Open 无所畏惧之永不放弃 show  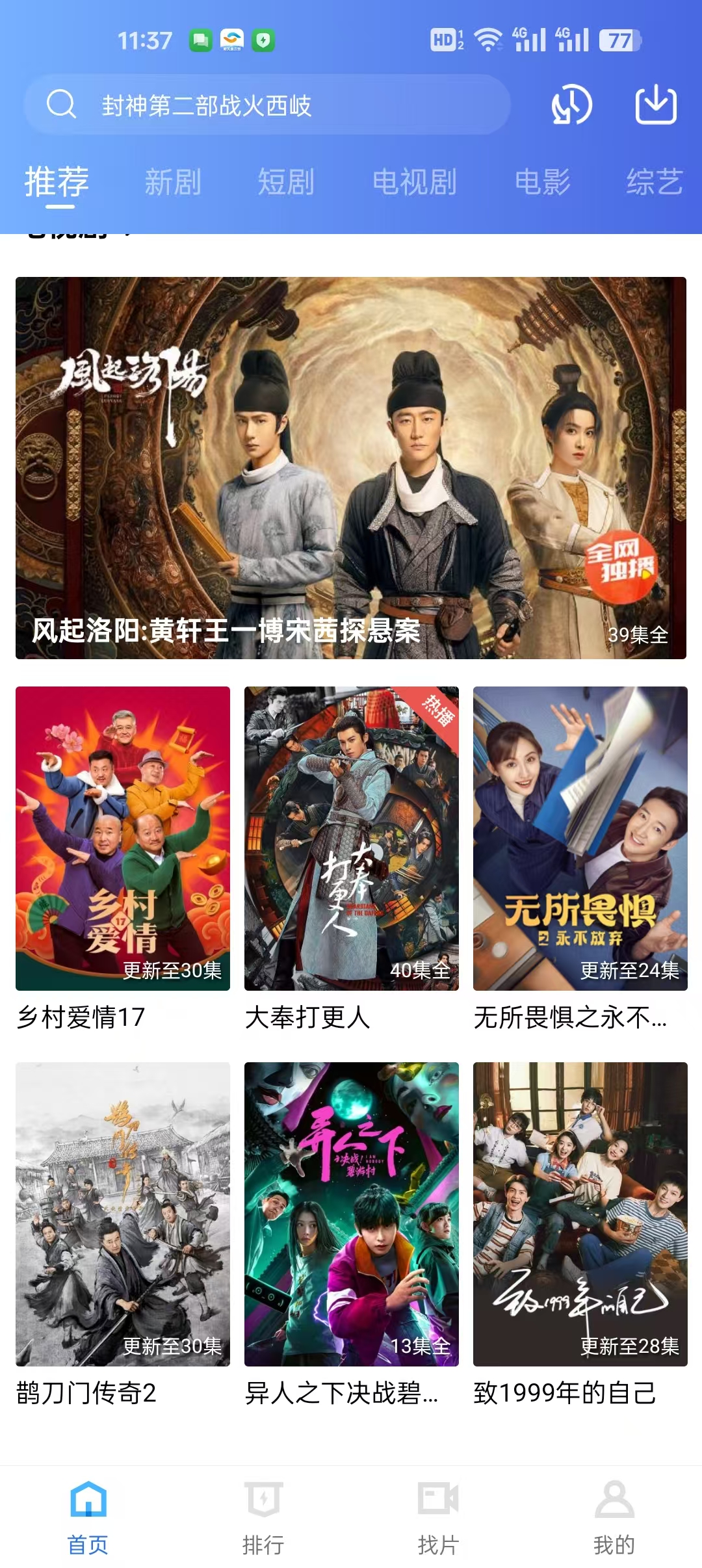tap(580, 839)
